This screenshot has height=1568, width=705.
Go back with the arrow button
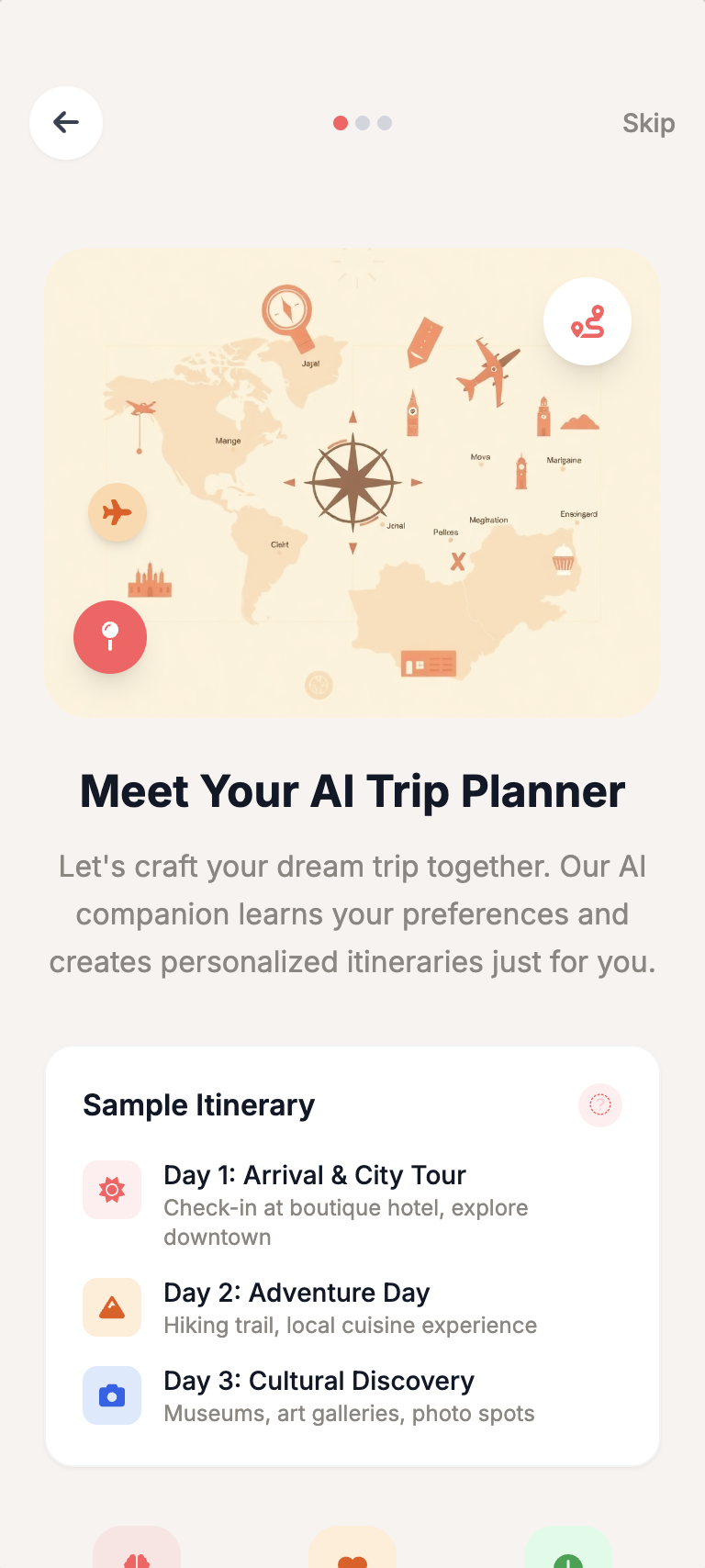[x=66, y=123]
